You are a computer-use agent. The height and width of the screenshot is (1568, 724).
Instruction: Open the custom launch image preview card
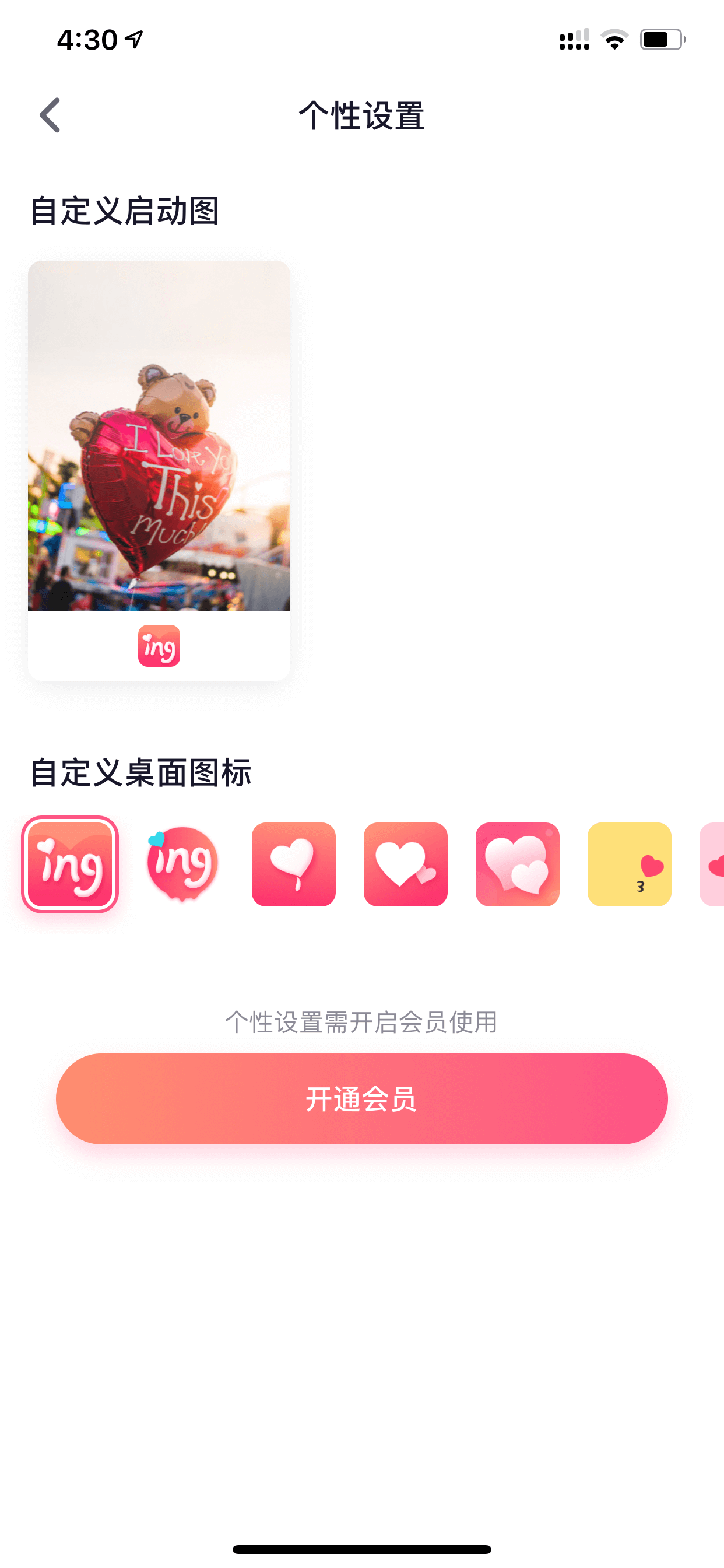(159, 471)
